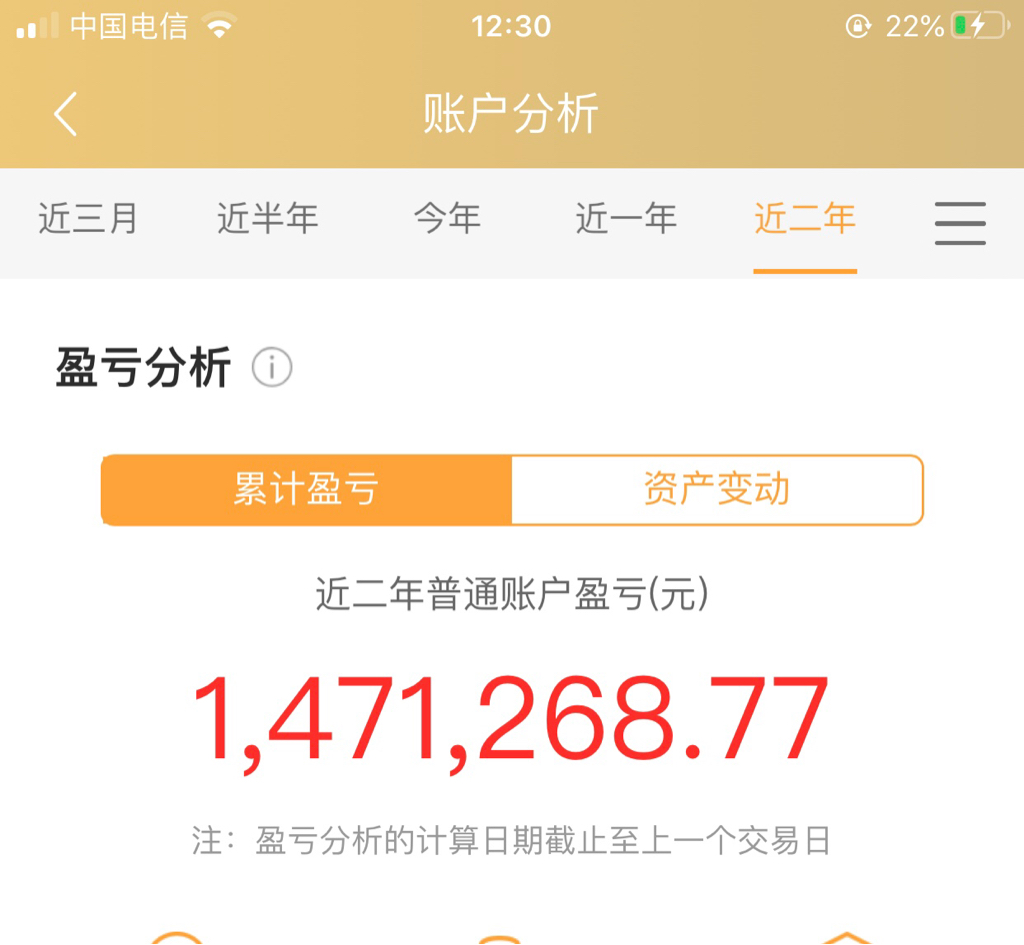
Task: Select the 近一年 time range
Action: [x=626, y=218]
